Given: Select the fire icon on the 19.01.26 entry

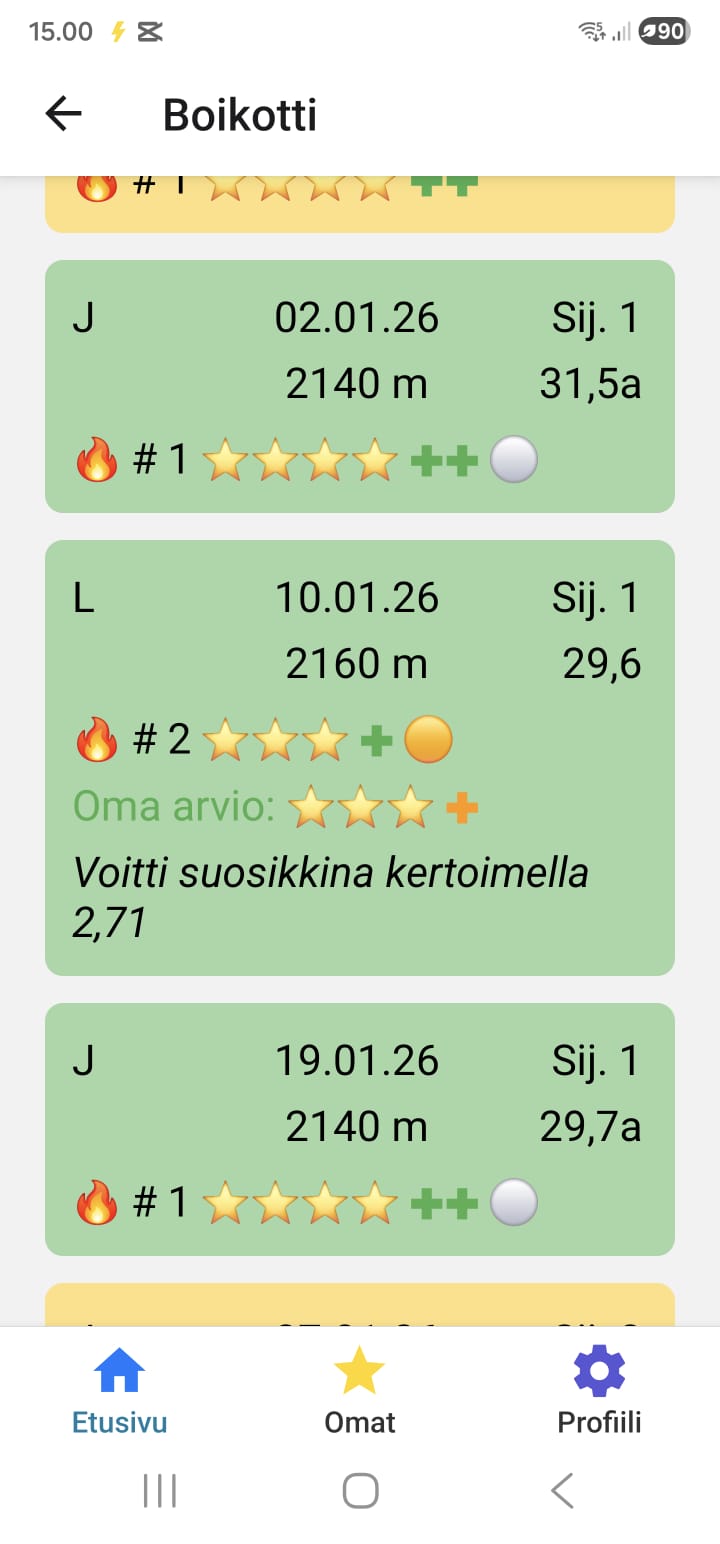Looking at the screenshot, I should [97, 1203].
